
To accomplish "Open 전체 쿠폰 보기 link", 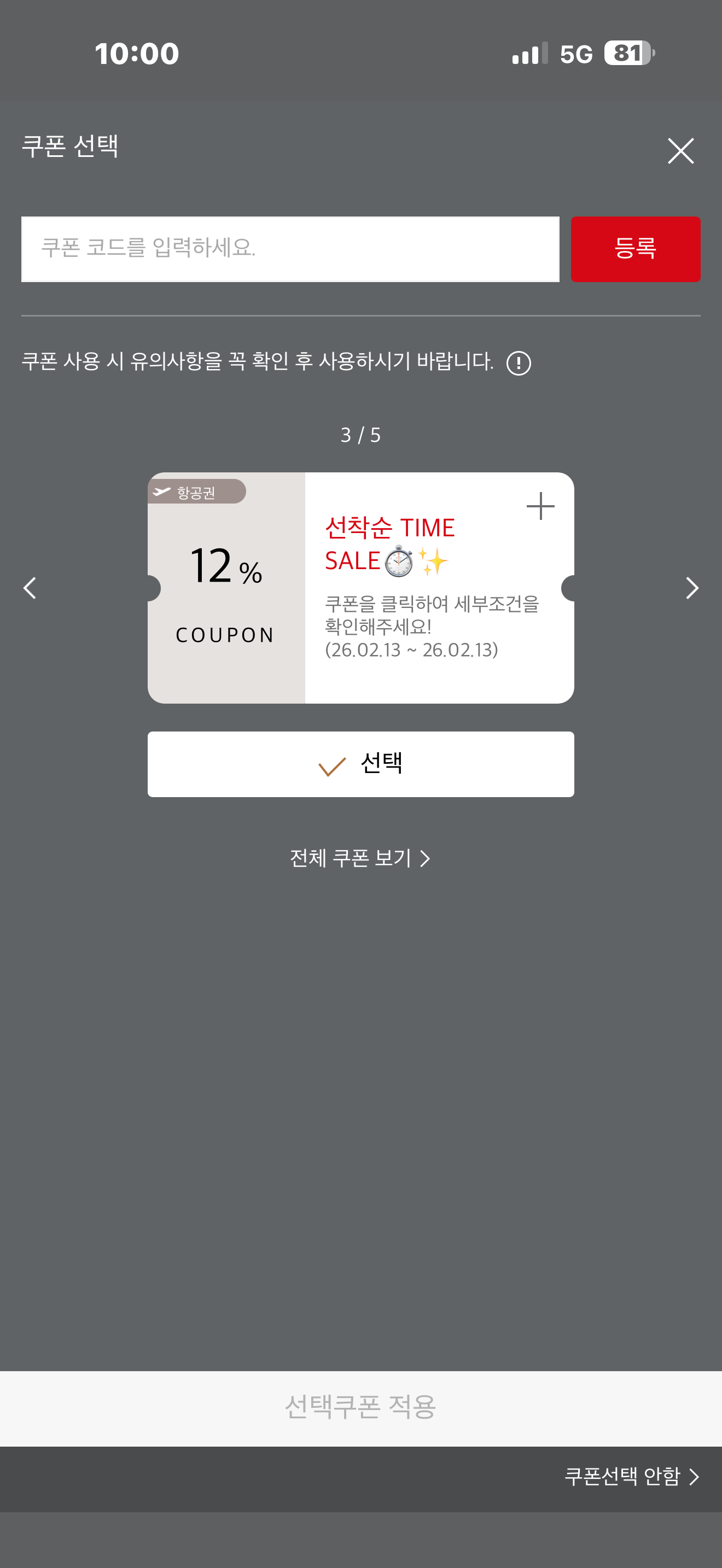I will tap(360, 858).
